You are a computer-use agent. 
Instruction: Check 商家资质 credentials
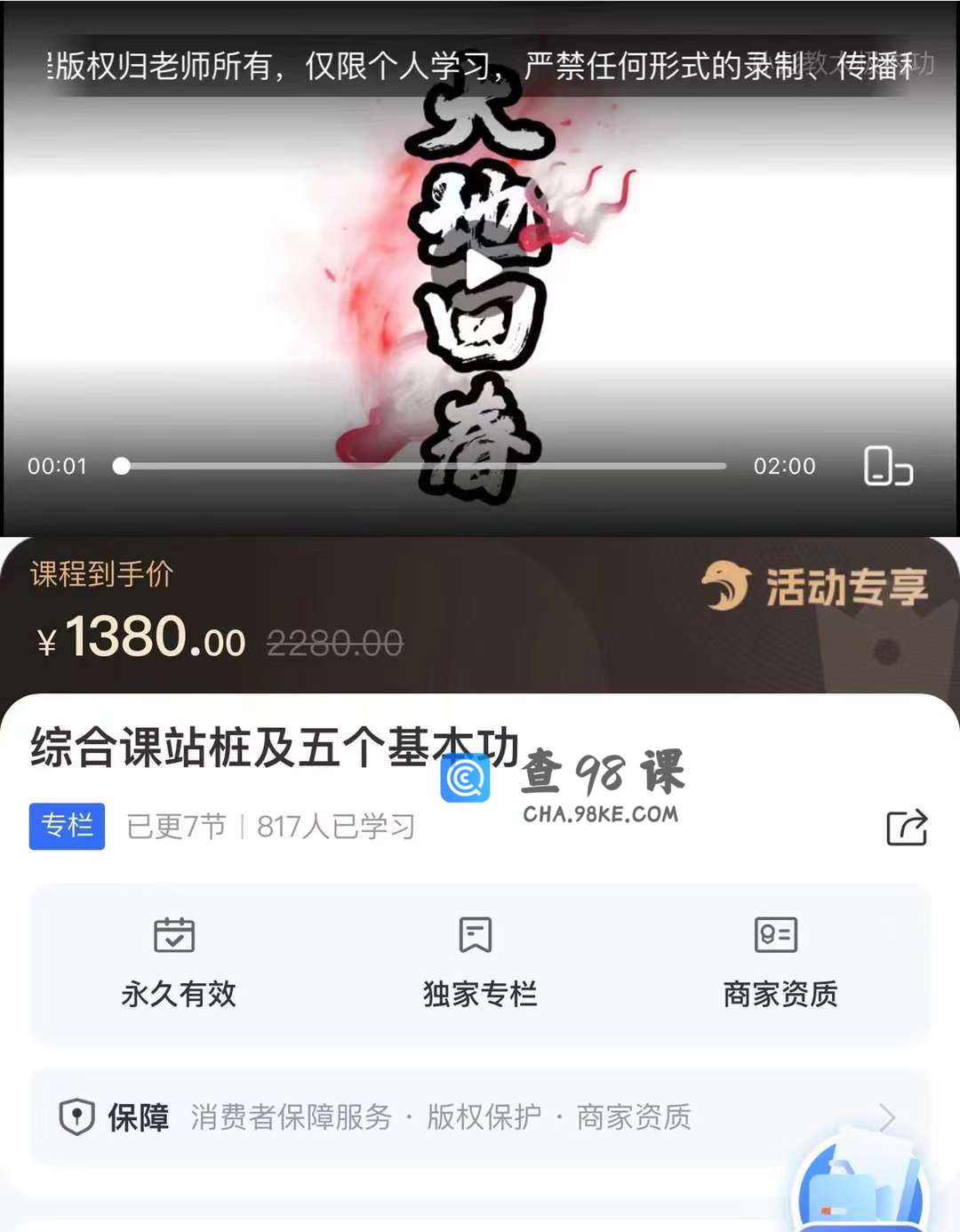(x=780, y=964)
